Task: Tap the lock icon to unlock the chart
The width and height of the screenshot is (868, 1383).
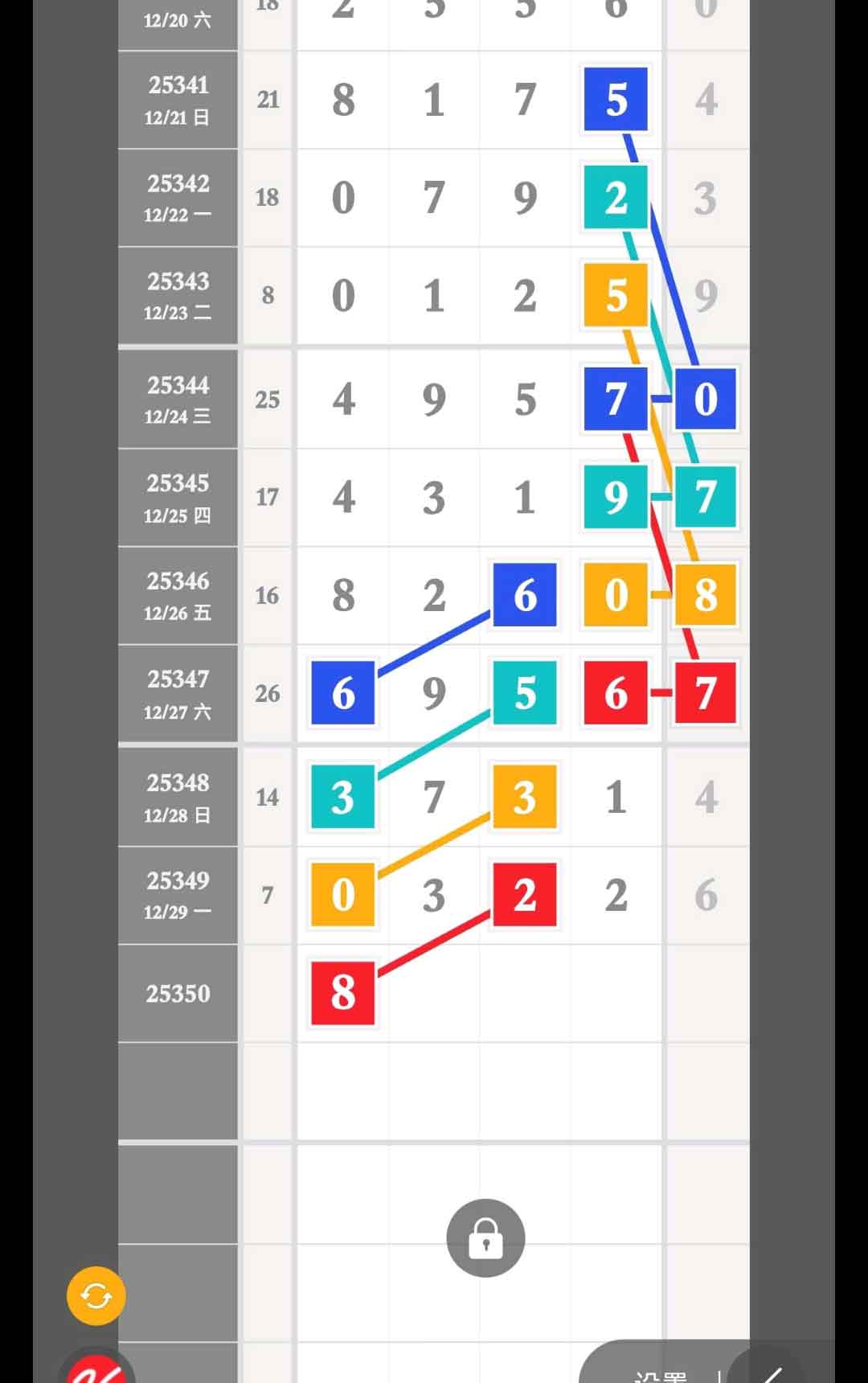Action: point(485,1237)
